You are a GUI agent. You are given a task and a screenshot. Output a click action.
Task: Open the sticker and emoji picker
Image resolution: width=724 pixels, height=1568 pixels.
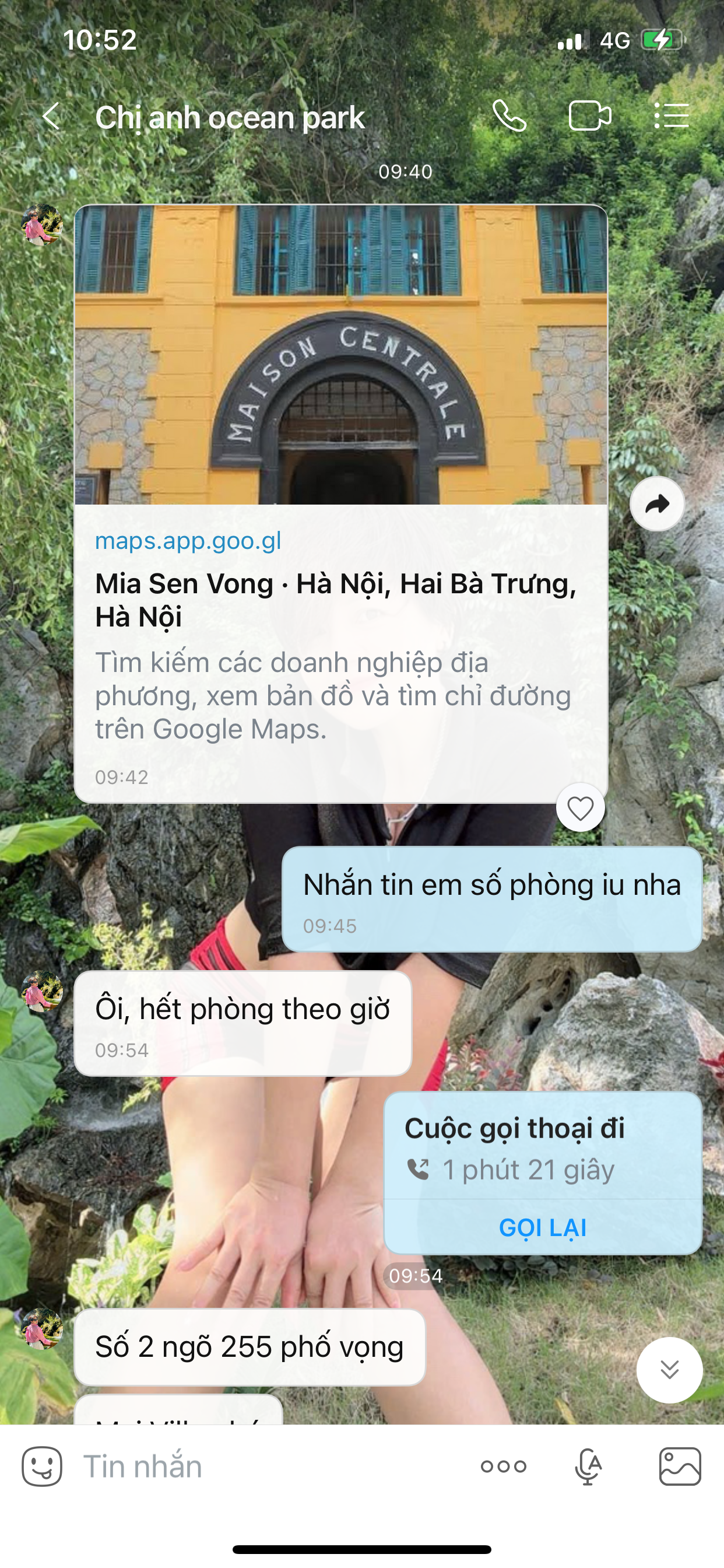pos(42,1466)
